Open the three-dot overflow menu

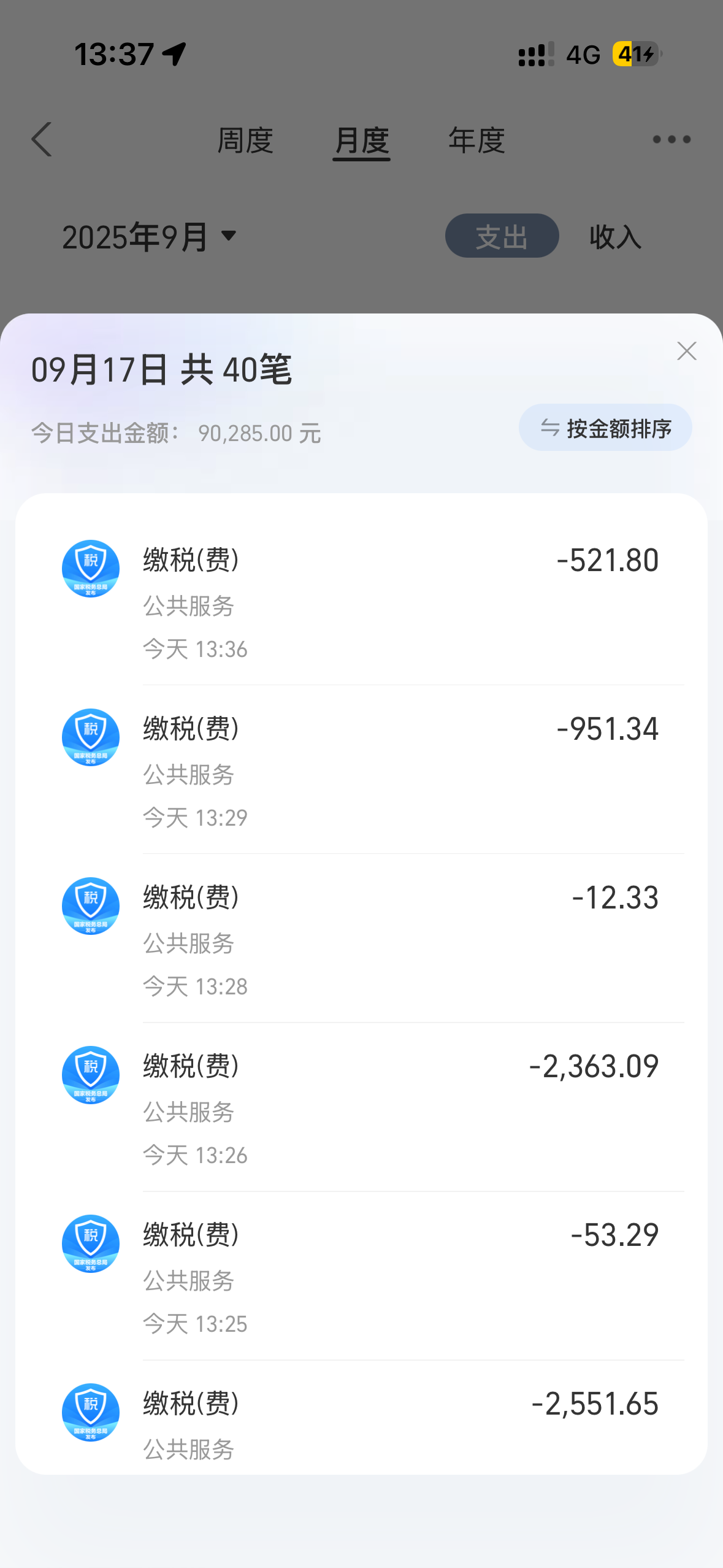[671, 140]
